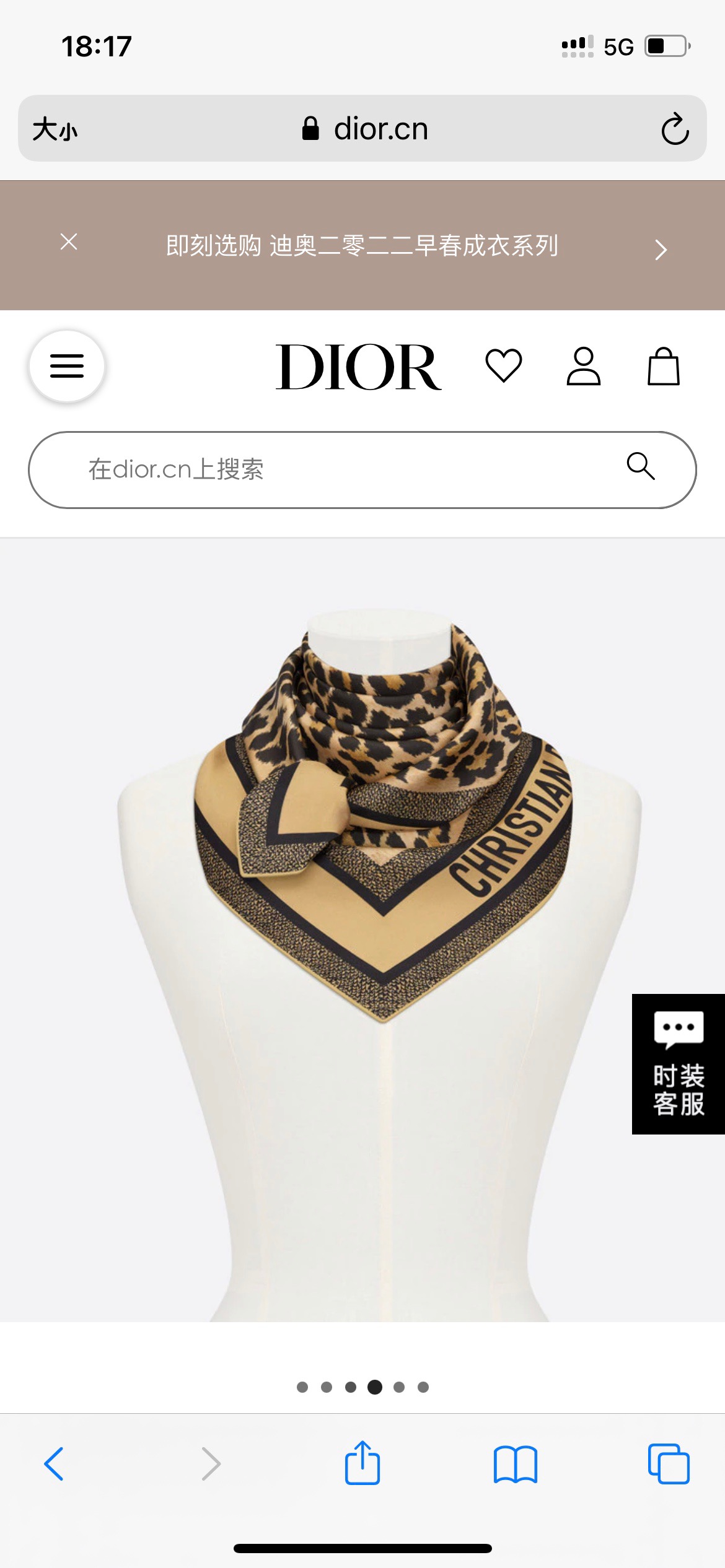Image resolution: width=725 pixels, height=1568 pixels.
Task: Open the 大小 text size menu
Action: coord(55,129)
